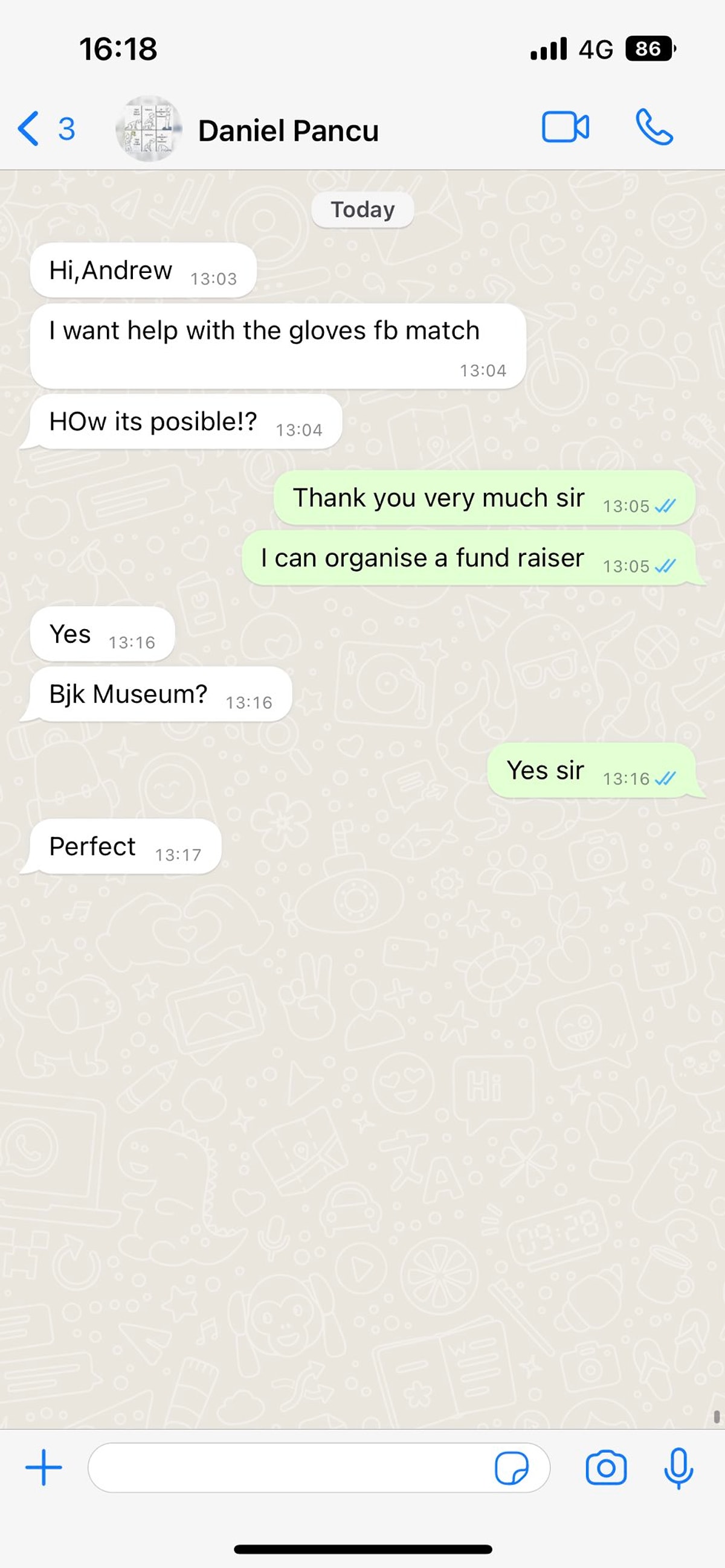725x1568 pixels.
Task: Start a video call with Daniel Pancu
Action: pos(565,127)
